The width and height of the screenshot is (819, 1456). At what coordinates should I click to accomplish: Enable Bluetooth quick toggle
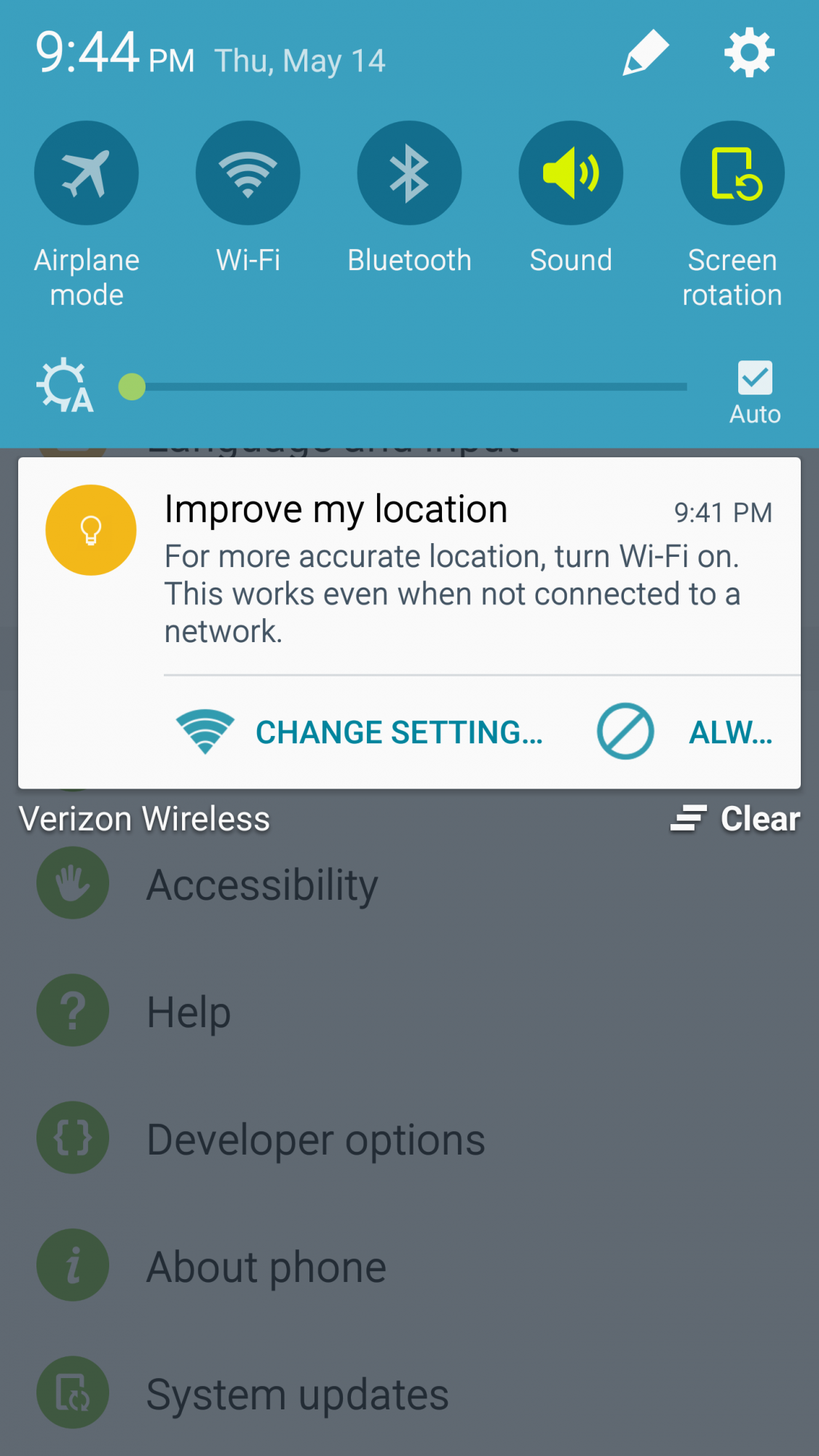tap(409, 173)
